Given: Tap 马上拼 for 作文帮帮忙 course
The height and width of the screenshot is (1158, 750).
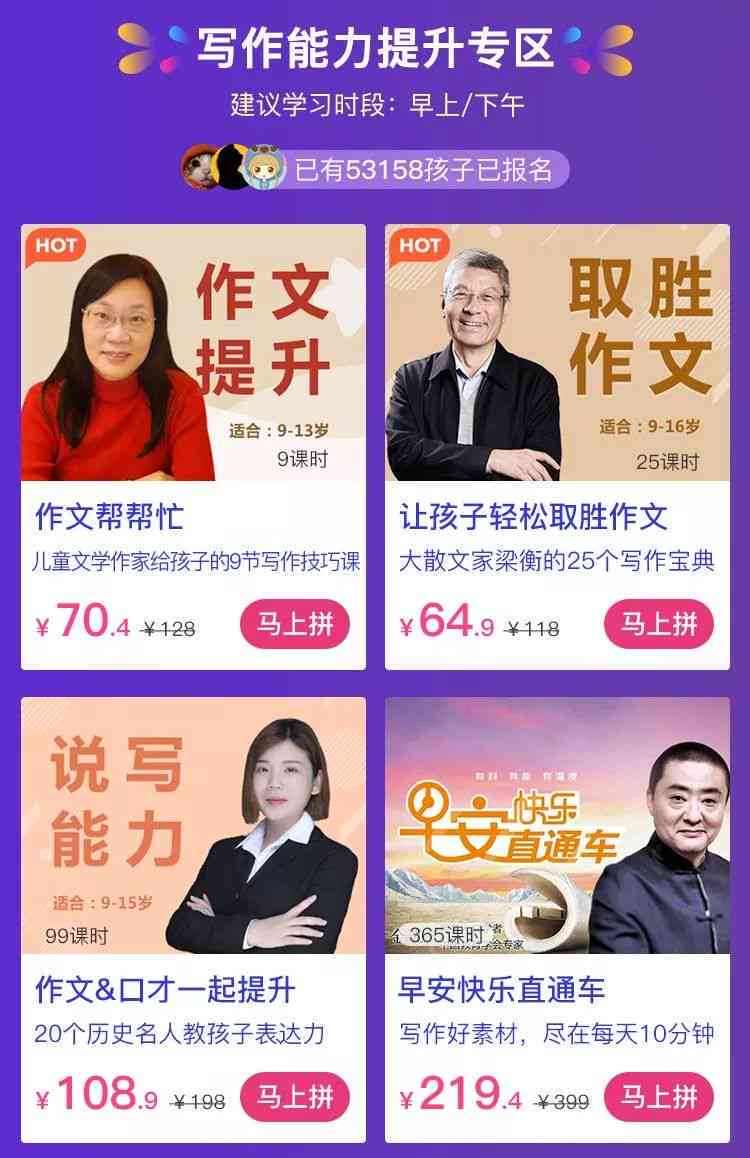Looking at the screenshot, I should 295,625.
